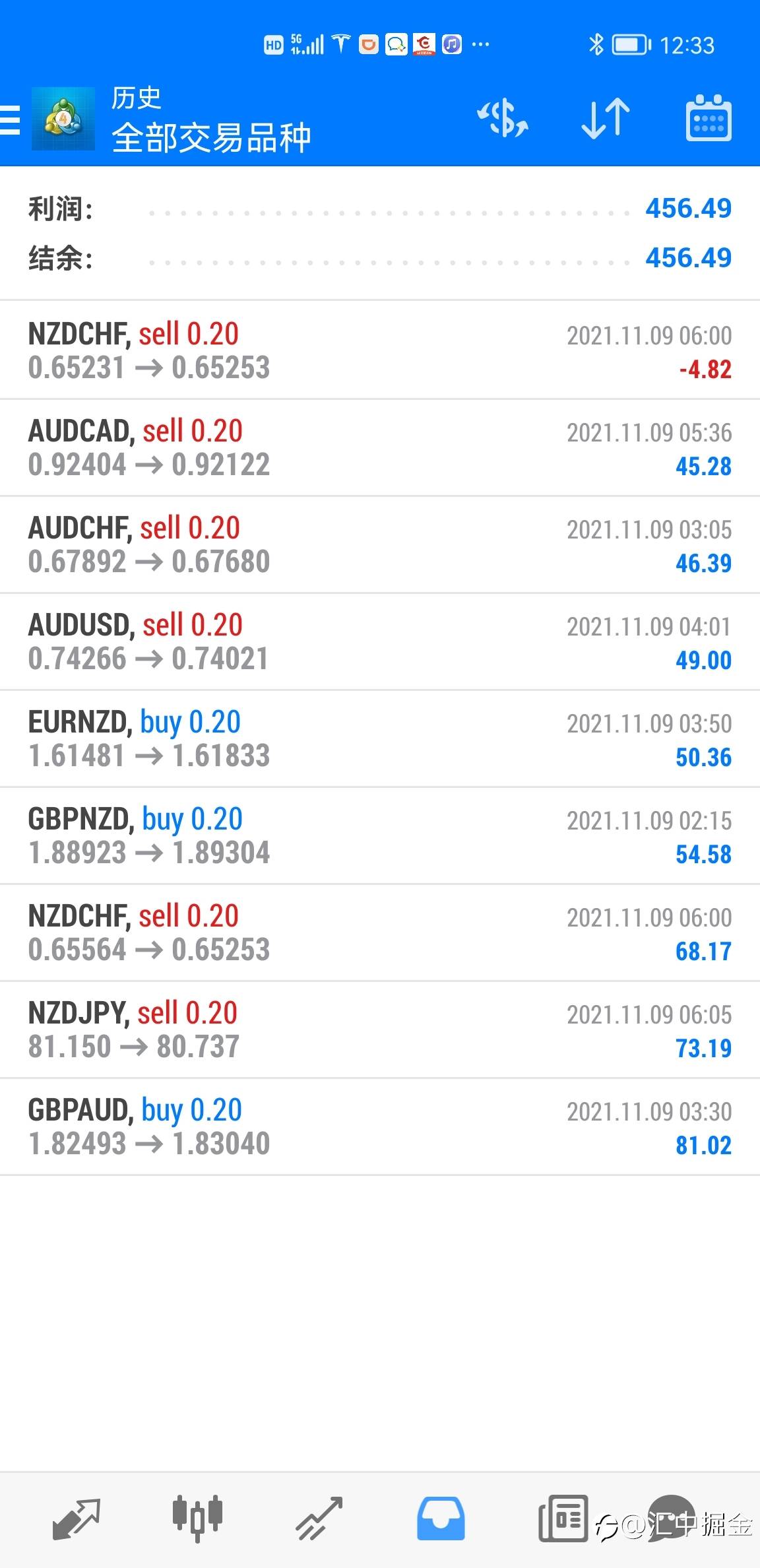Open the sort order arrows

[x=606, y=119]
